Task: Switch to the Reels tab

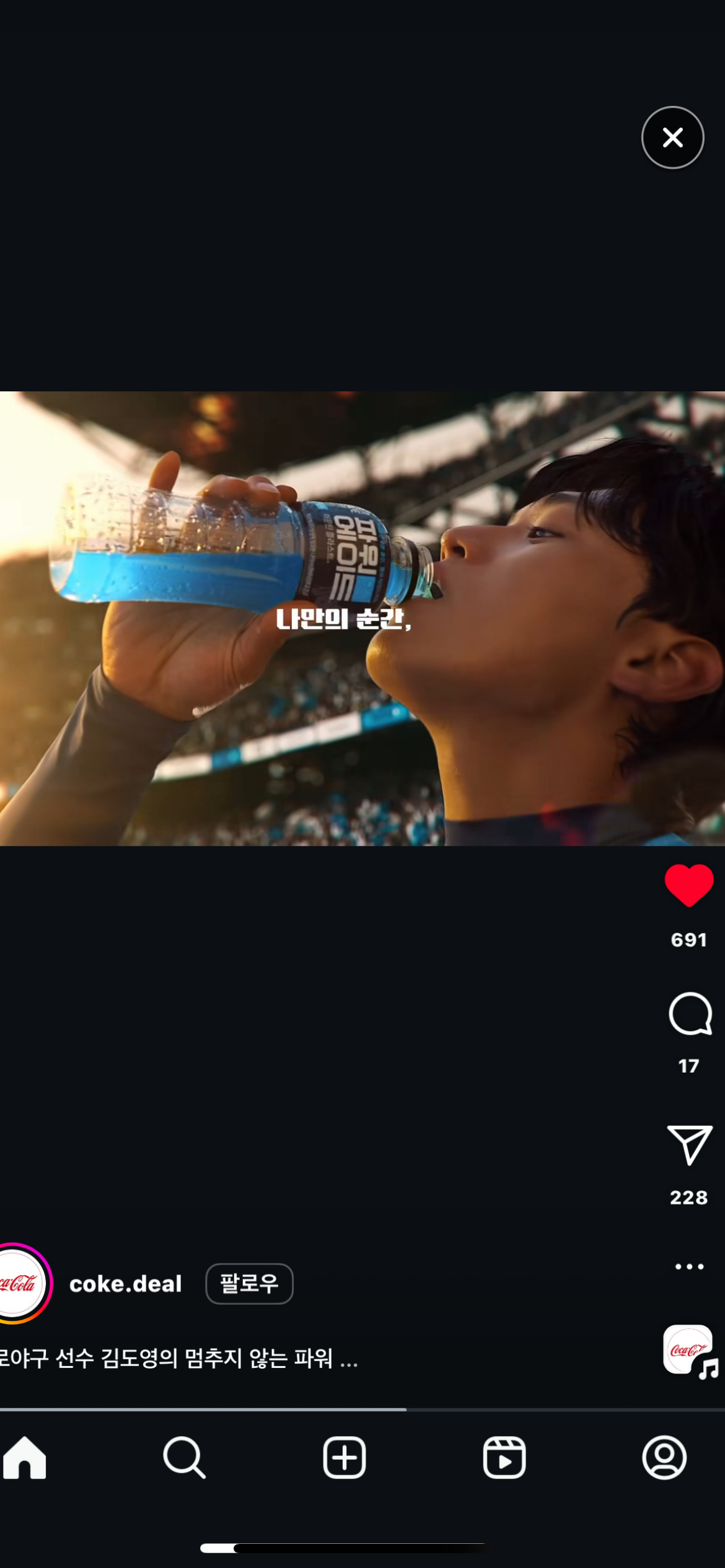Action: [504, 1458]
